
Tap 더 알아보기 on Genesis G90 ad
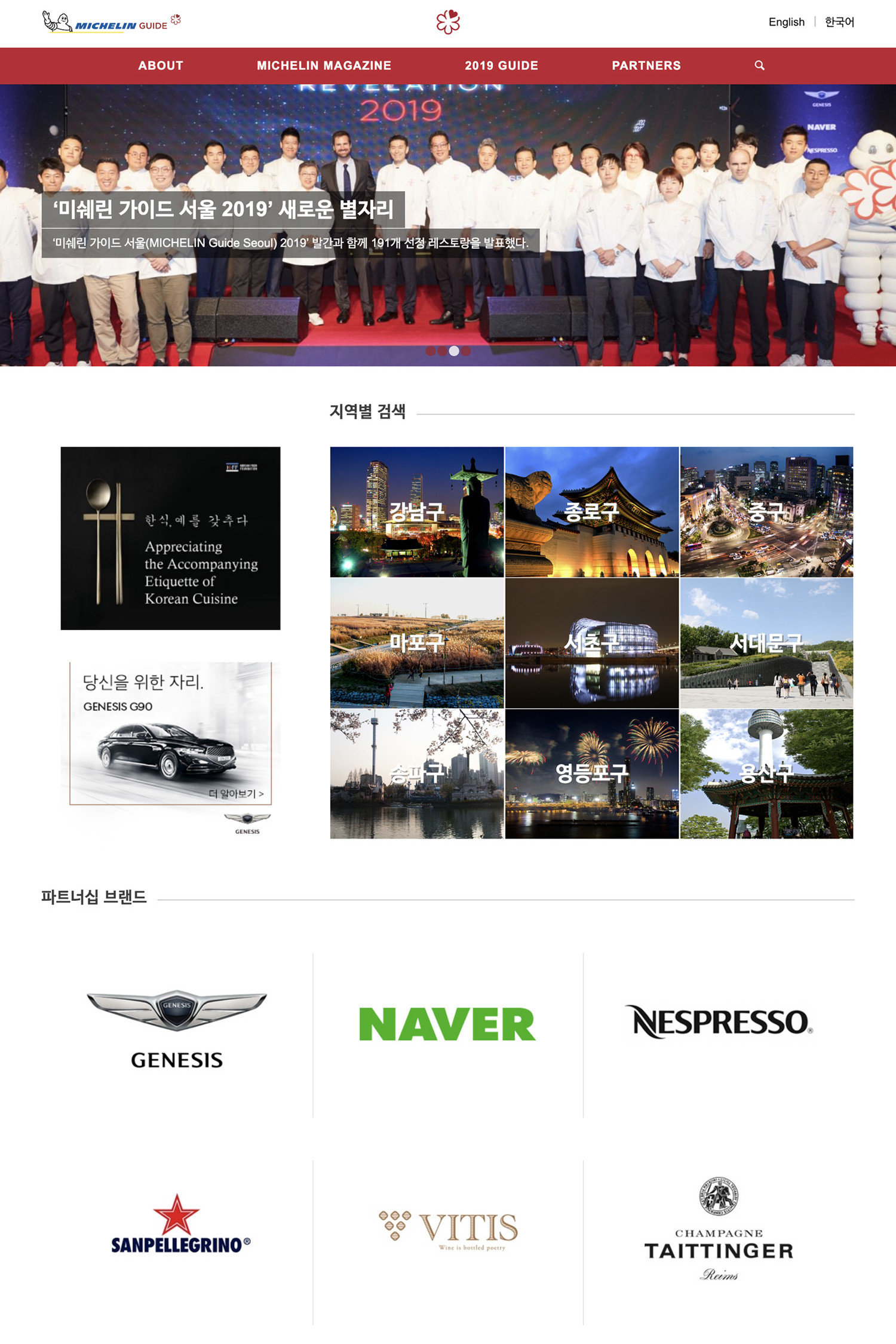(236, 793)
